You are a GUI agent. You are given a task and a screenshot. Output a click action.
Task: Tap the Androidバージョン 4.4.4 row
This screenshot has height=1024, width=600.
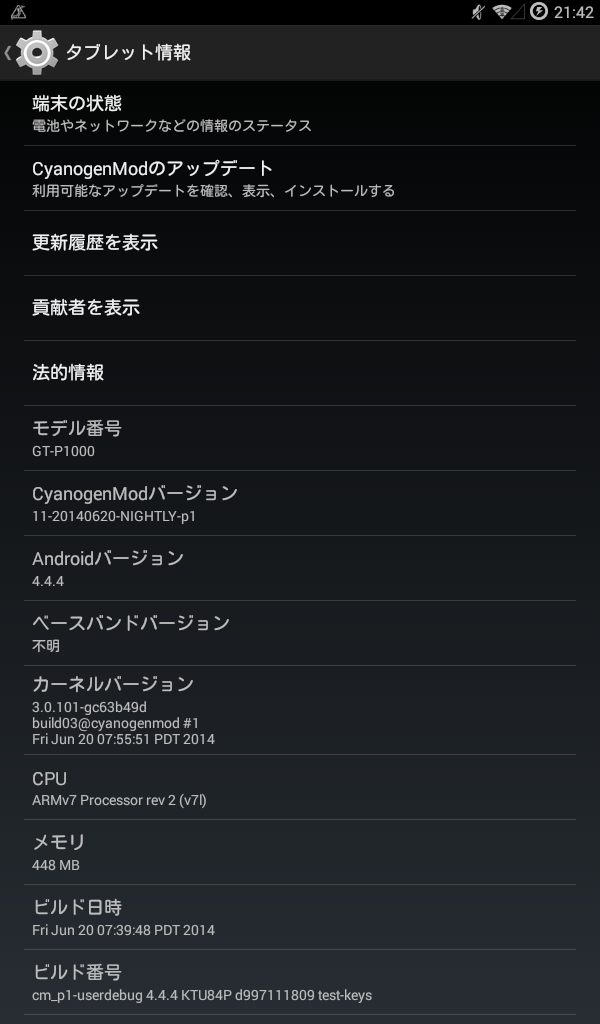pos(300,568)
